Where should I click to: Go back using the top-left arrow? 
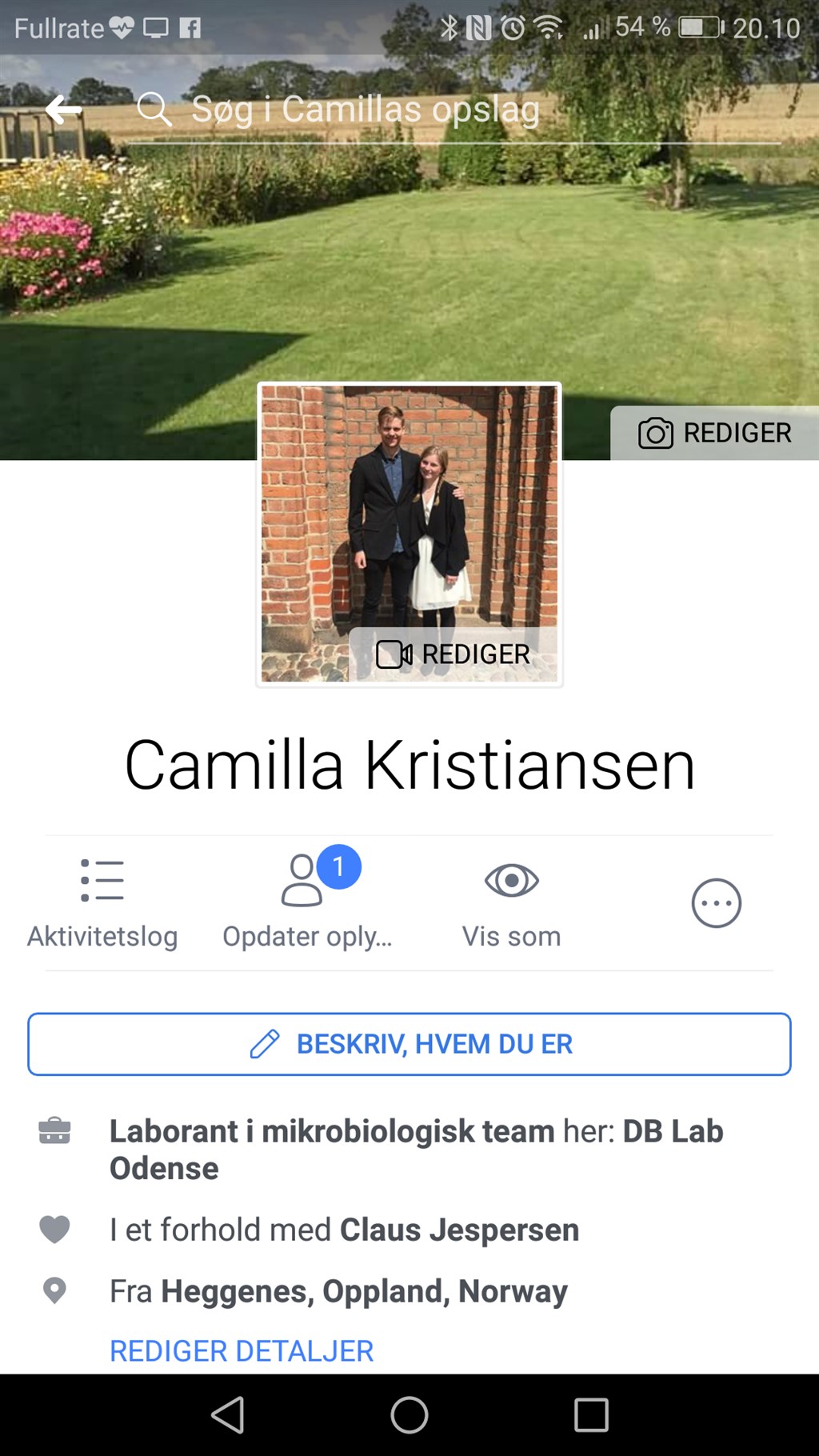[64, 110]
